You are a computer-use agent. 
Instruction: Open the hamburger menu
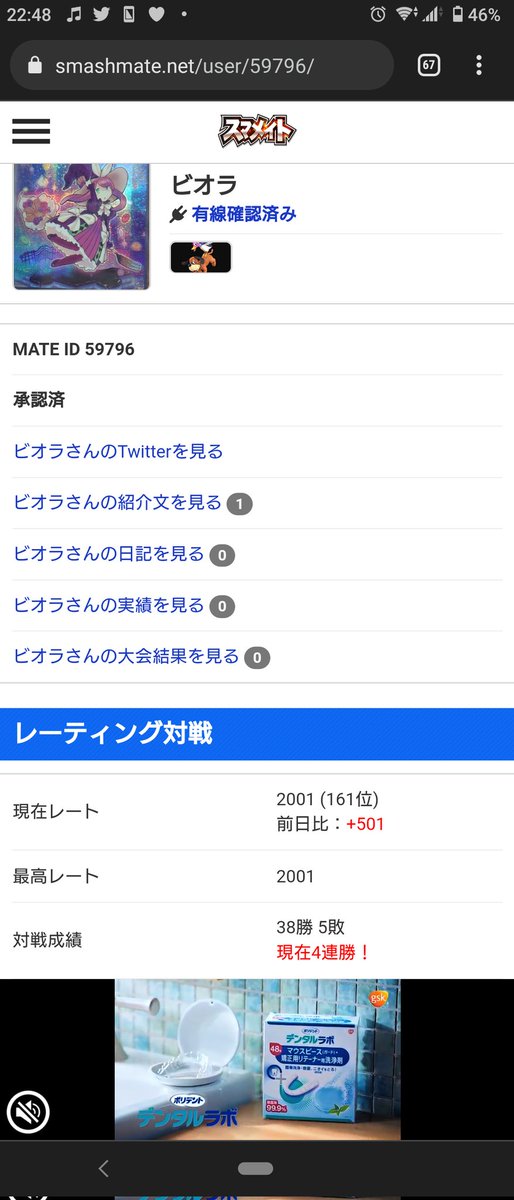(31, 131)
